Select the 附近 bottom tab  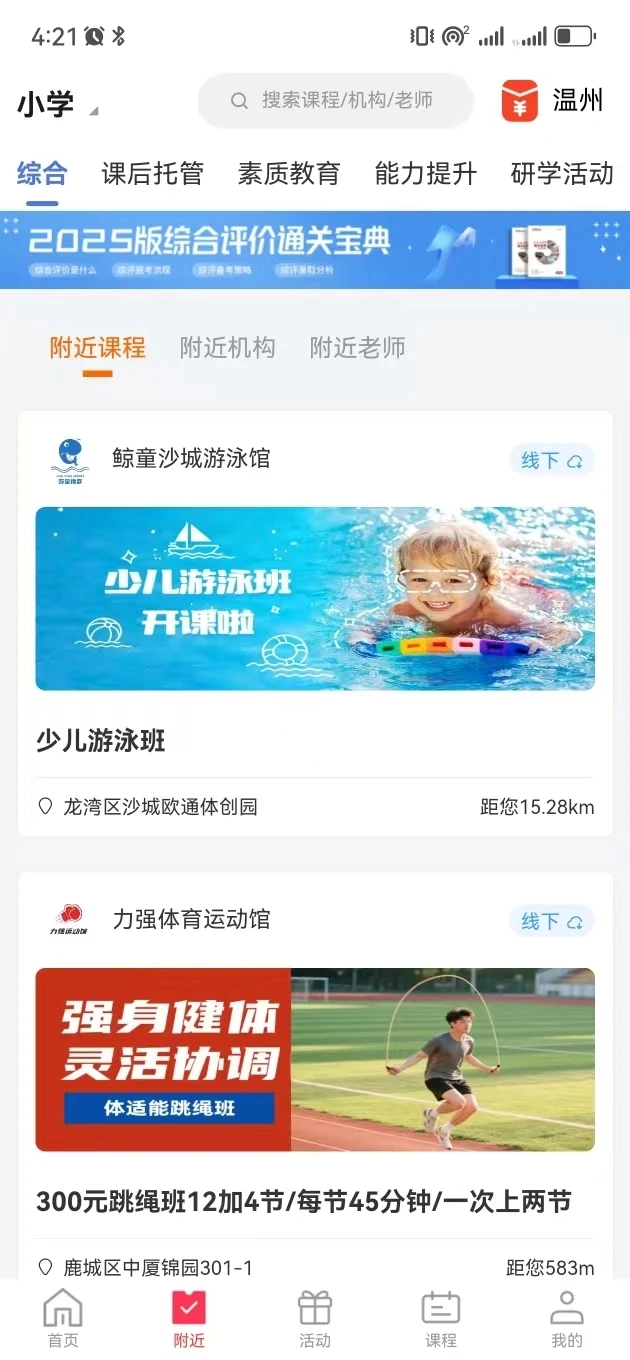click(189, 1318)
